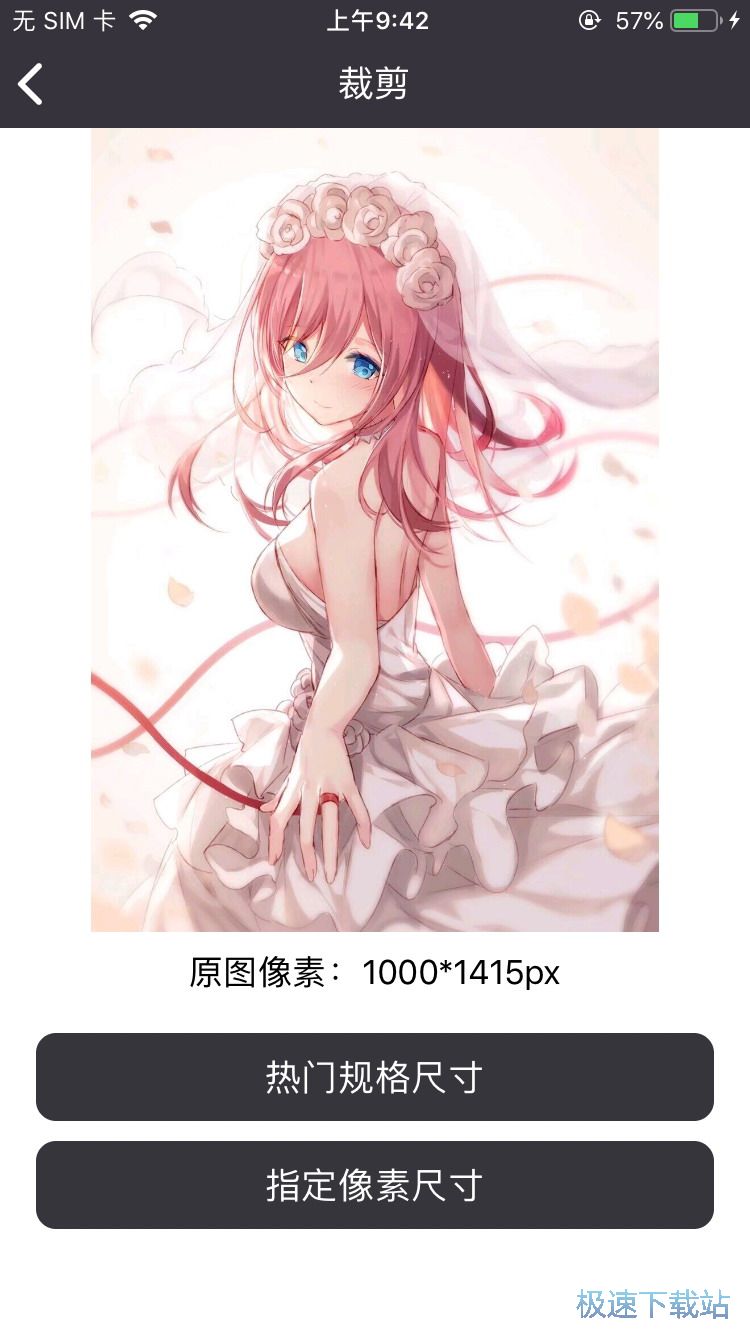Choose 指定像素尺寸 to set custom pixels

coord(375,1185)
